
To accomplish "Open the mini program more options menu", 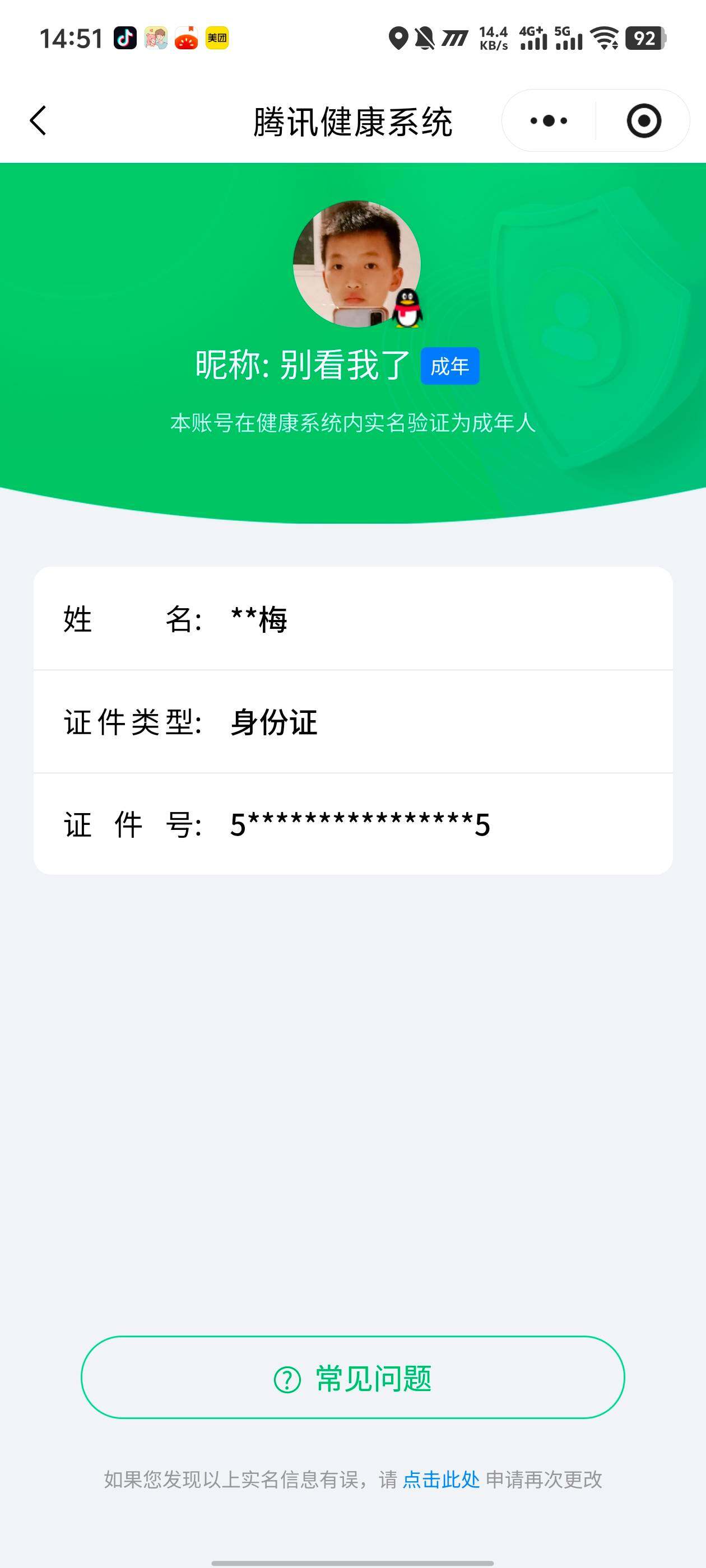I will (x=548, y=120).
